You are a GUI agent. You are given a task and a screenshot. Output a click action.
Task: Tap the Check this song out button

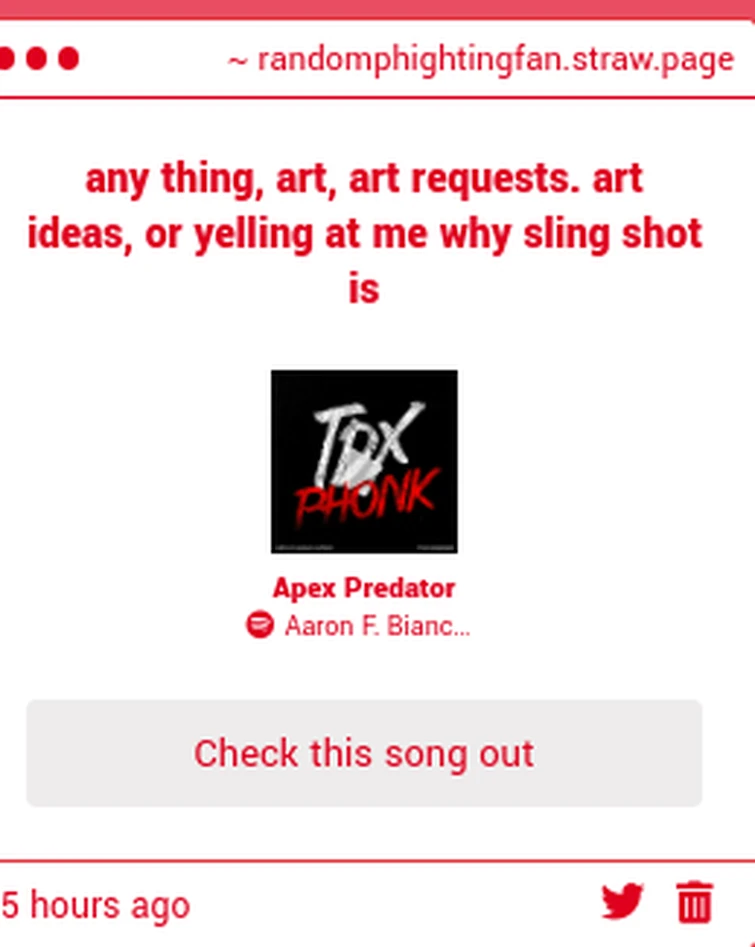click(x=364, y=753)
